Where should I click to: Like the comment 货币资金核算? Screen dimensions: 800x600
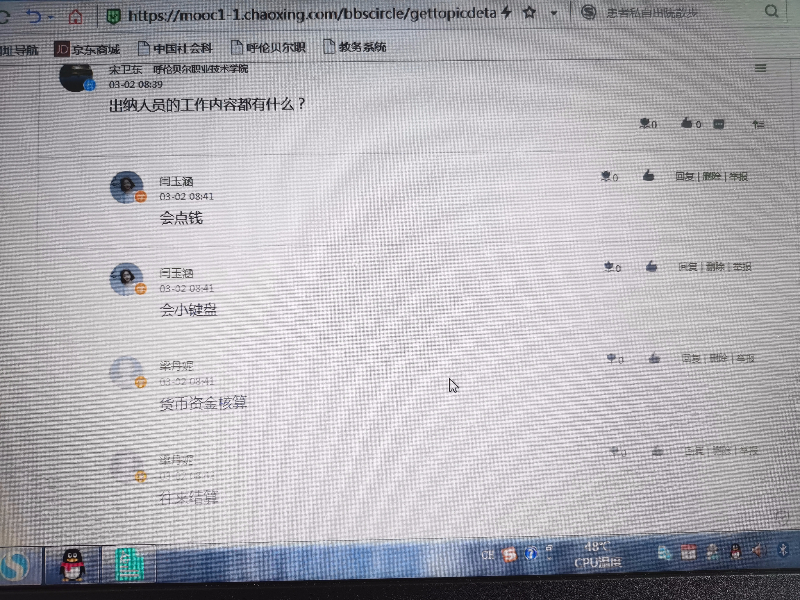click(654, 357)
